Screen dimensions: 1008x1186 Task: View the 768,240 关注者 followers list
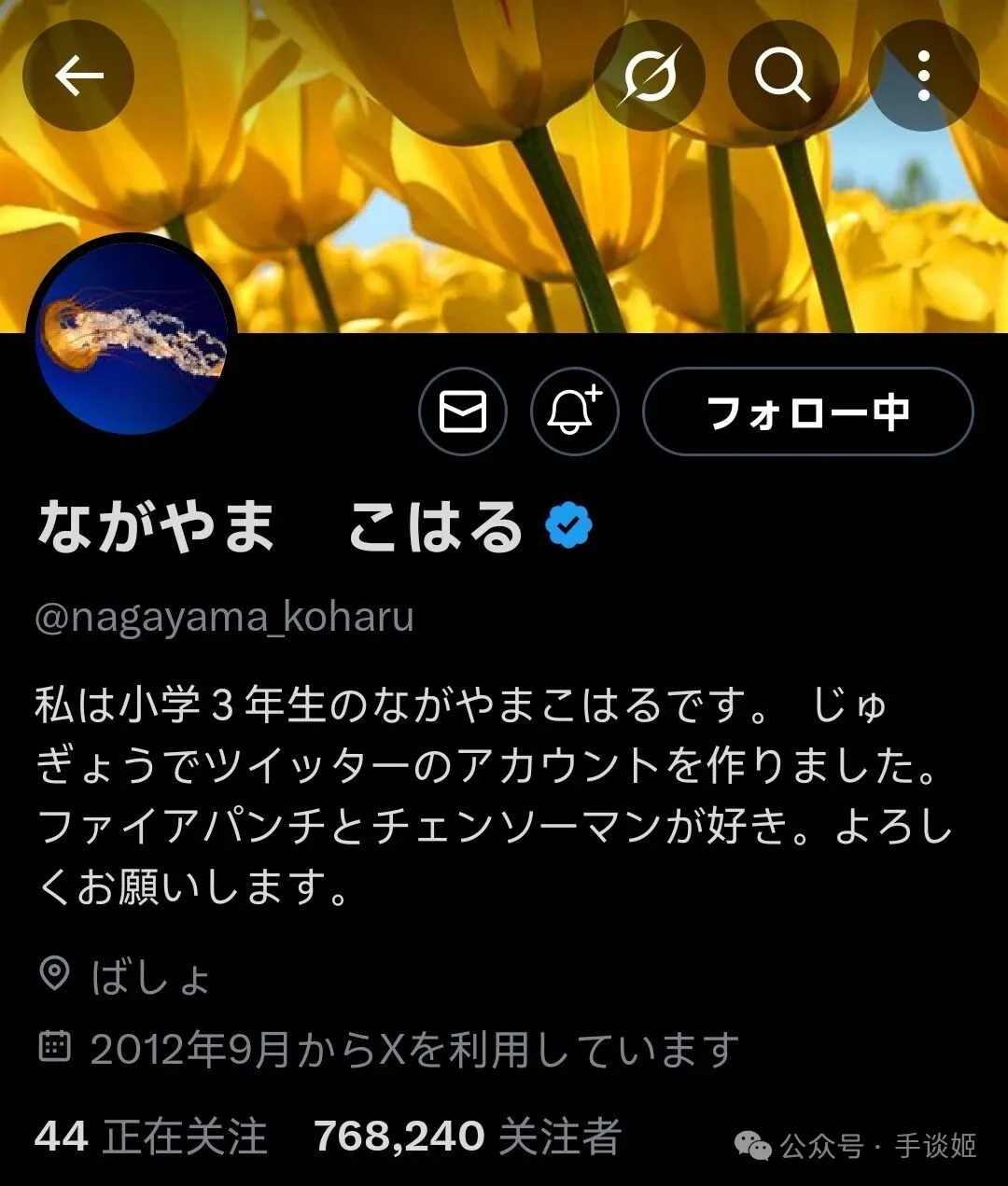coord(467,1137)
